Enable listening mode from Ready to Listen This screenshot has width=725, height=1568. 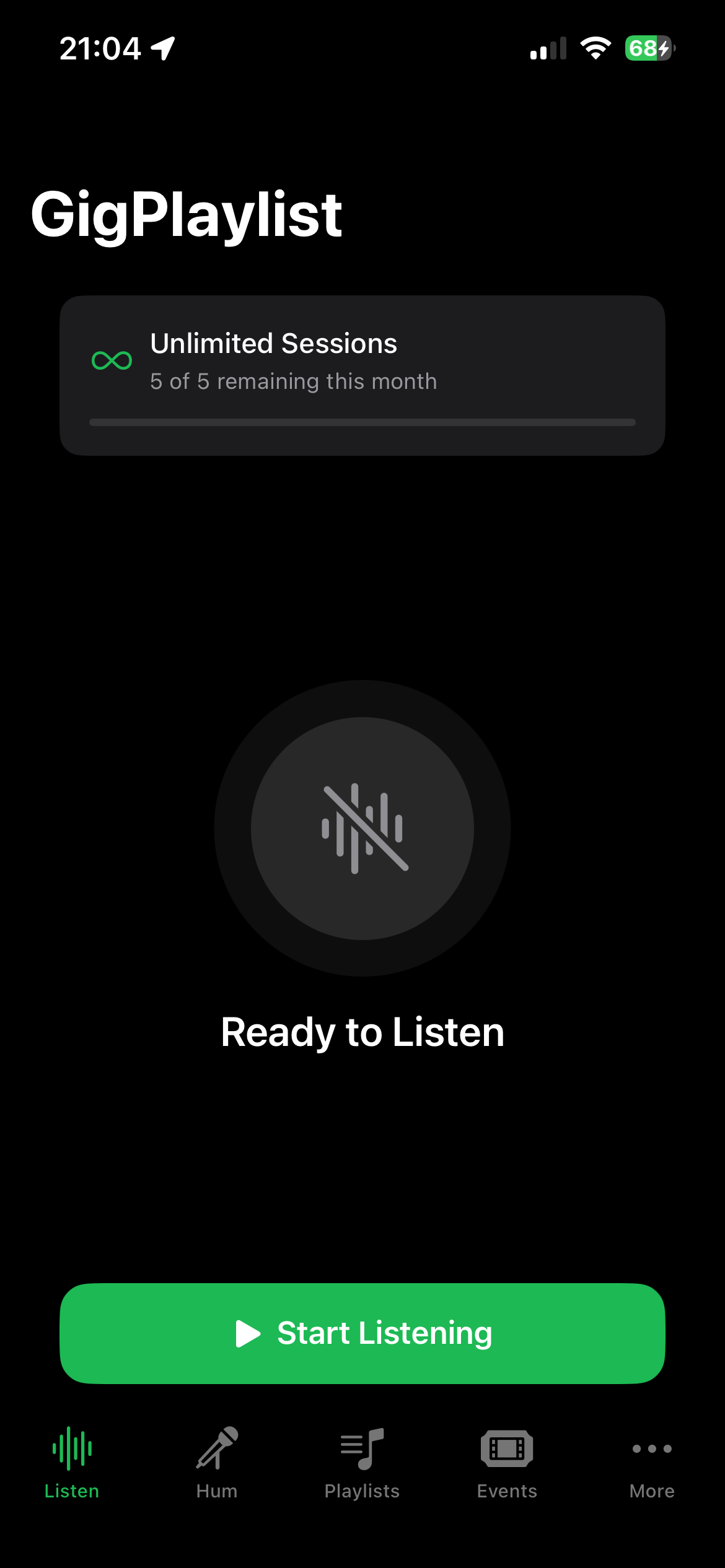[362, 1031]
